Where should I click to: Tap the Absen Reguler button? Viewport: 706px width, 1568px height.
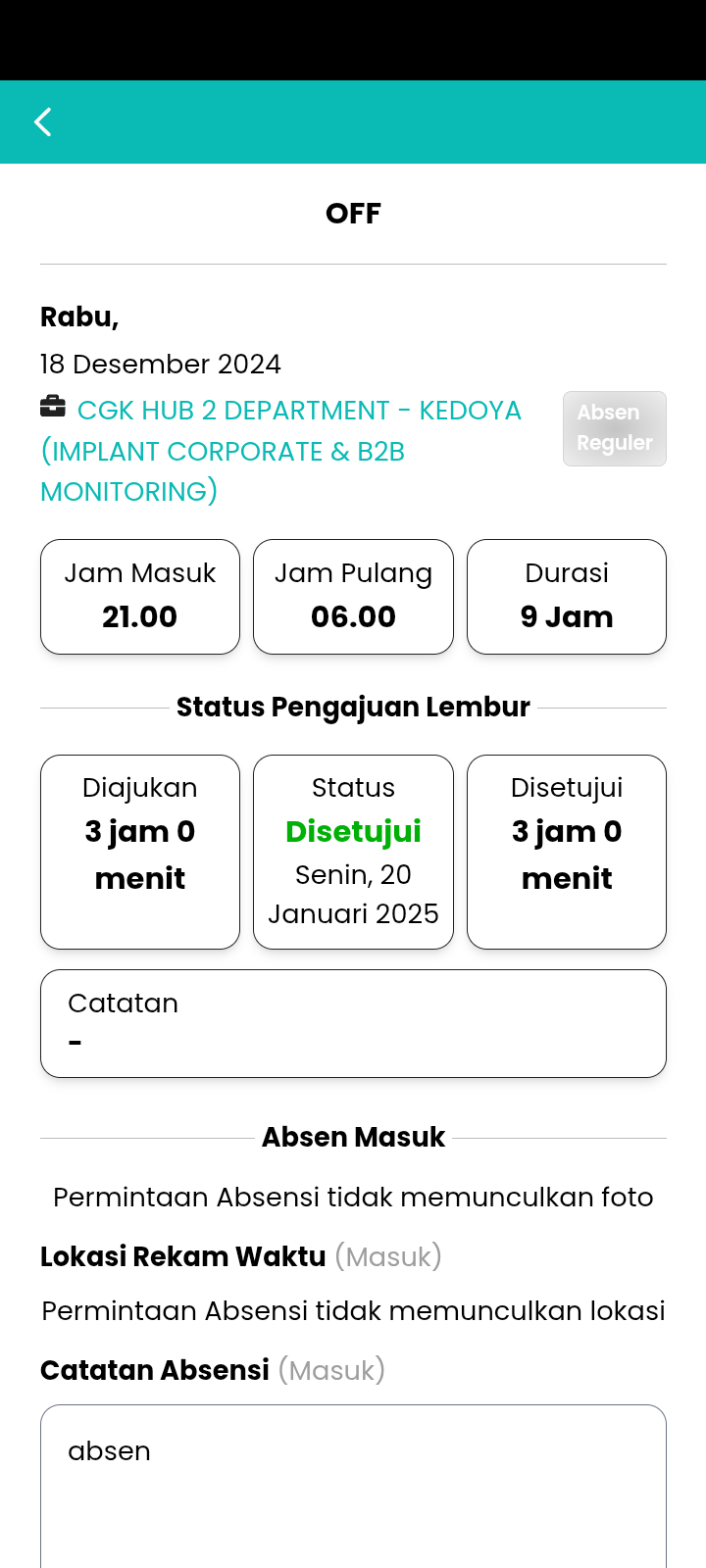pyautogui.click(x=615, y=428)
